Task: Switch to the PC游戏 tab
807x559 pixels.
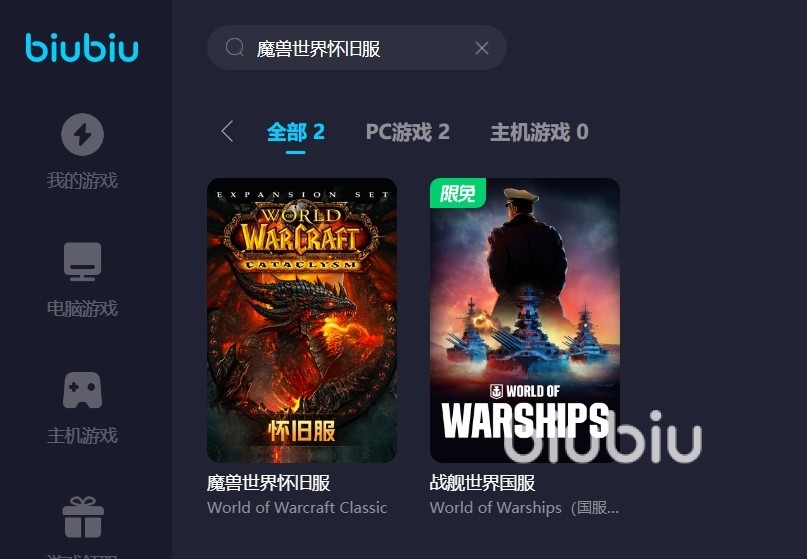Action: point(407,132)
